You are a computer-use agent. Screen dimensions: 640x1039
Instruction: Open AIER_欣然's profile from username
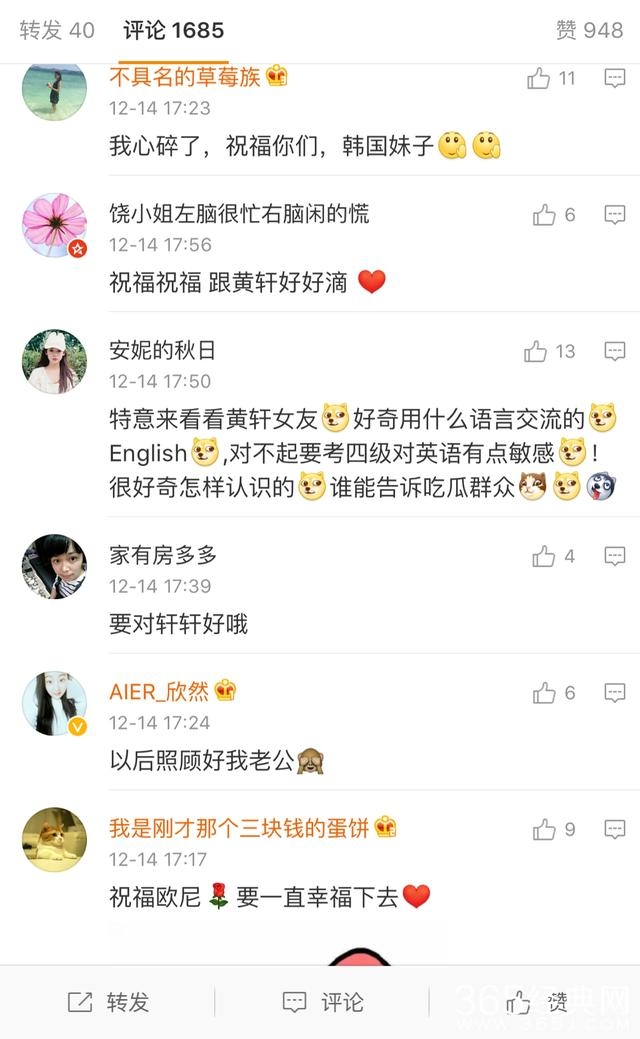(x=159, y=691)
